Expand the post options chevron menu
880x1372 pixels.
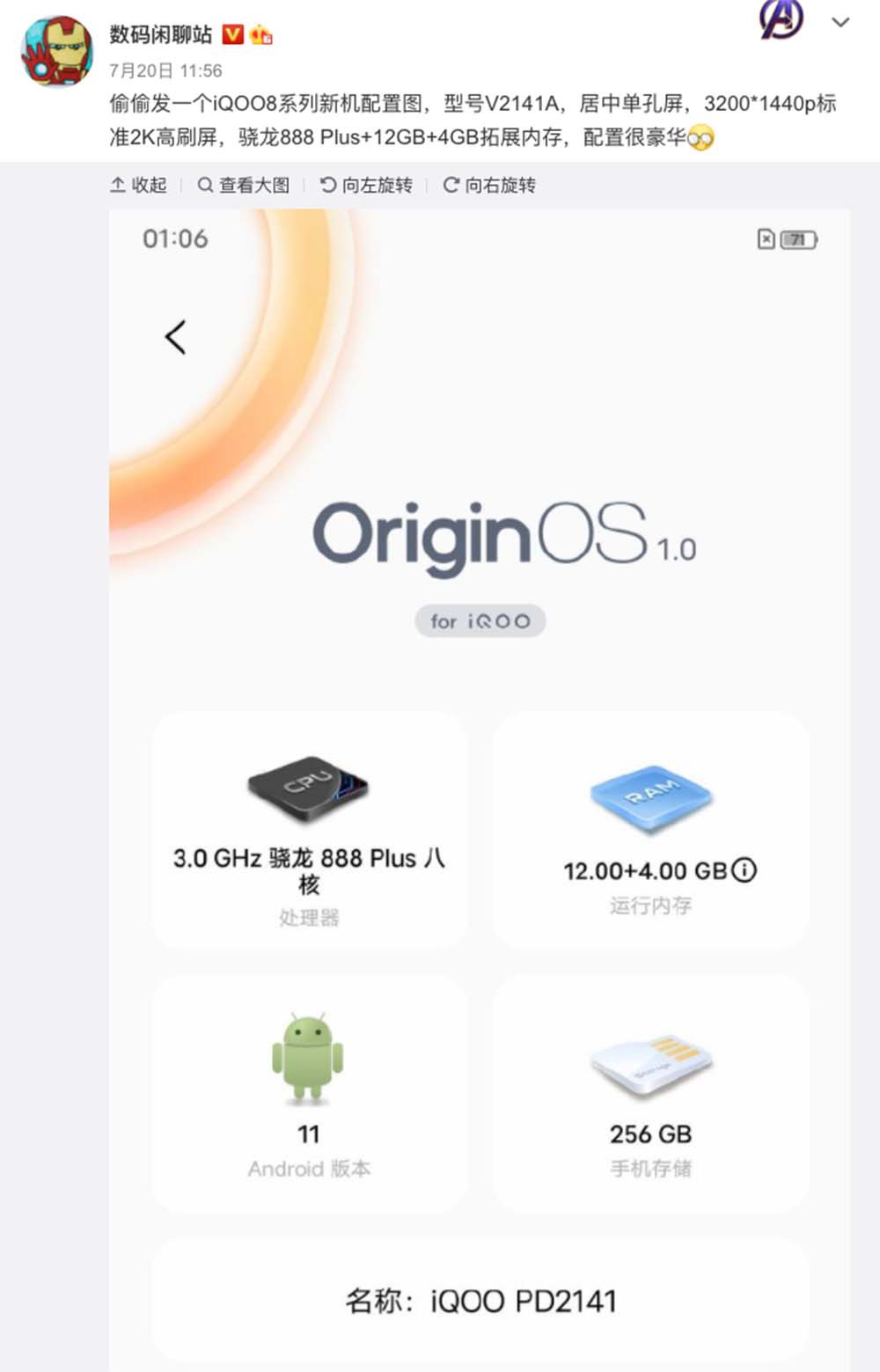840,23
